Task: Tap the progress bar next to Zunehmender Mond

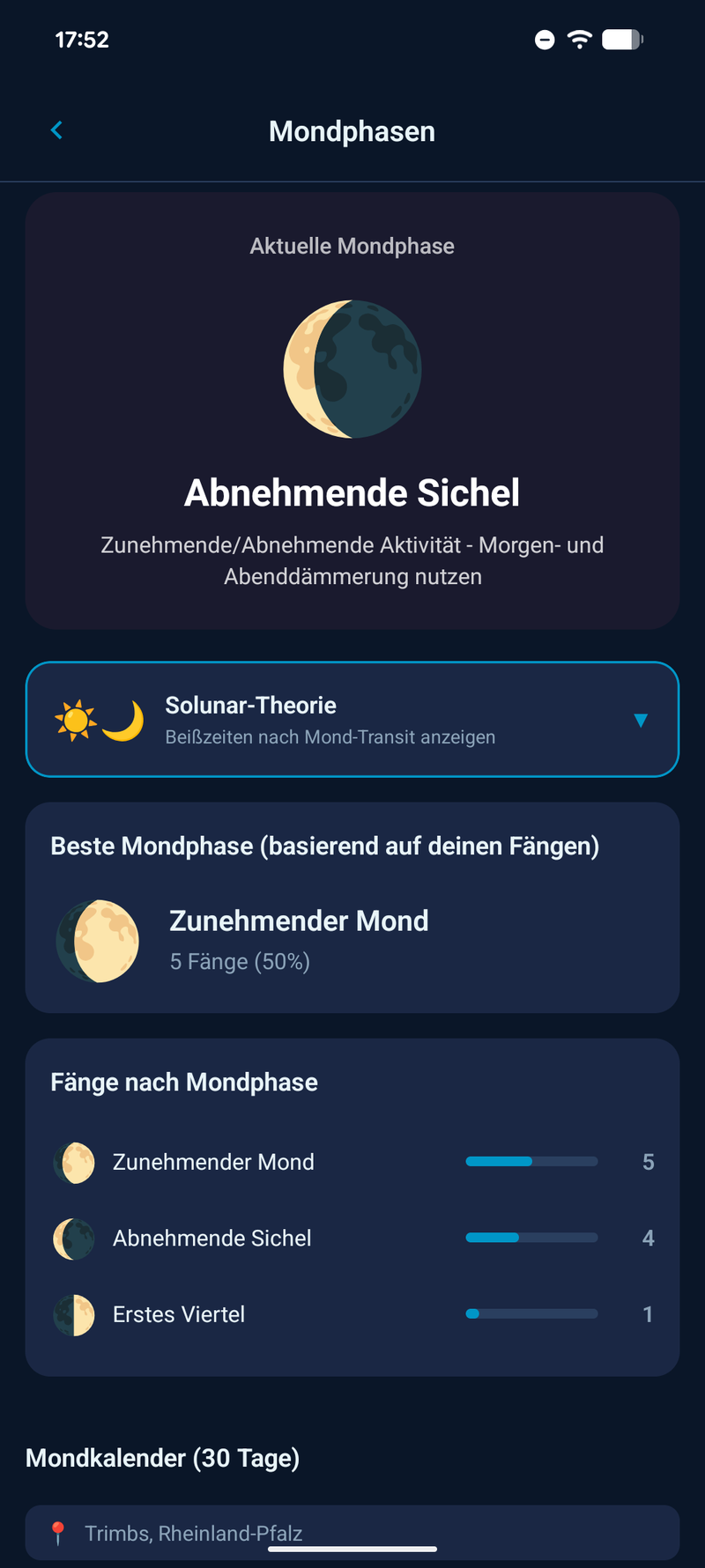Action: click(531, 1162)
